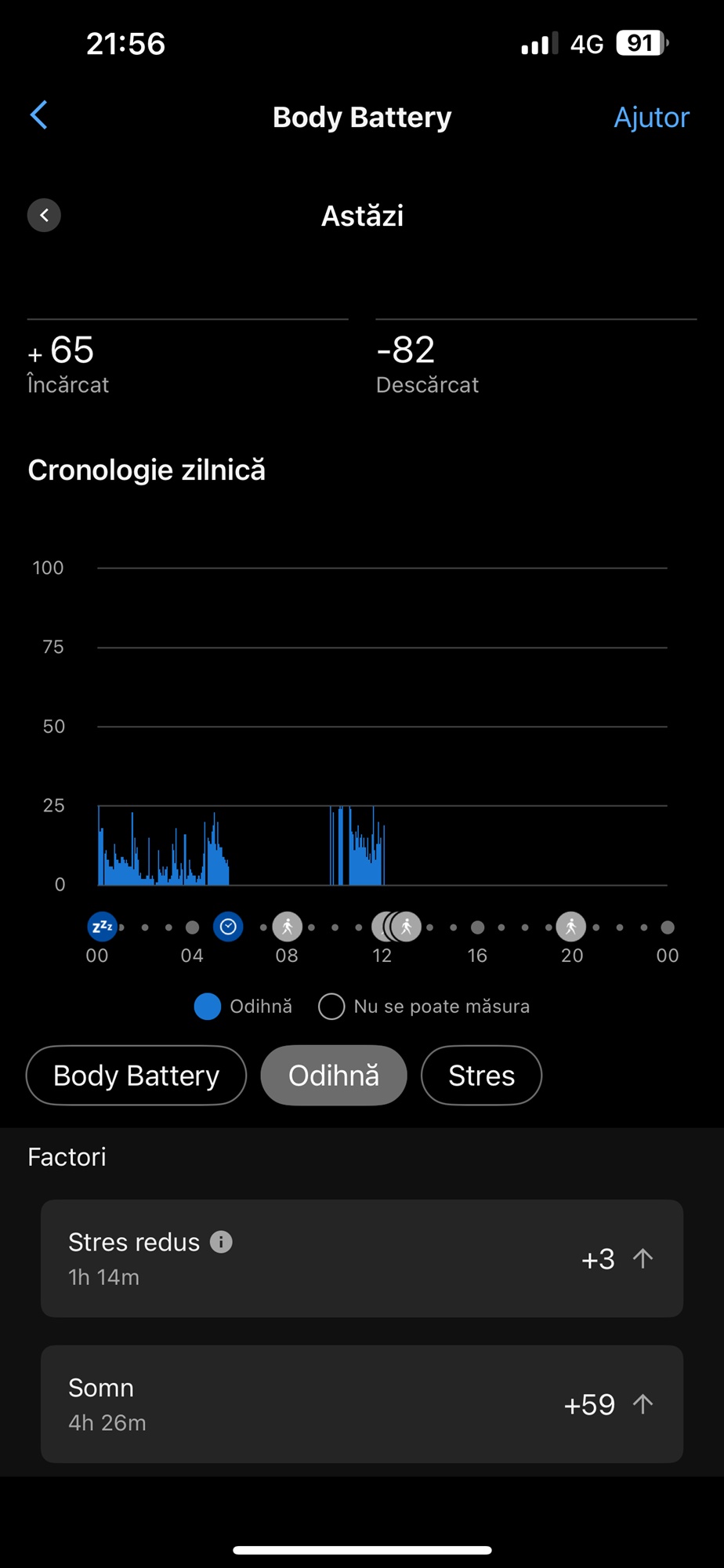This screenshot has width=724, height=1568.
Task: Open the Stres redus factor card
Action: coord(362,1258)
